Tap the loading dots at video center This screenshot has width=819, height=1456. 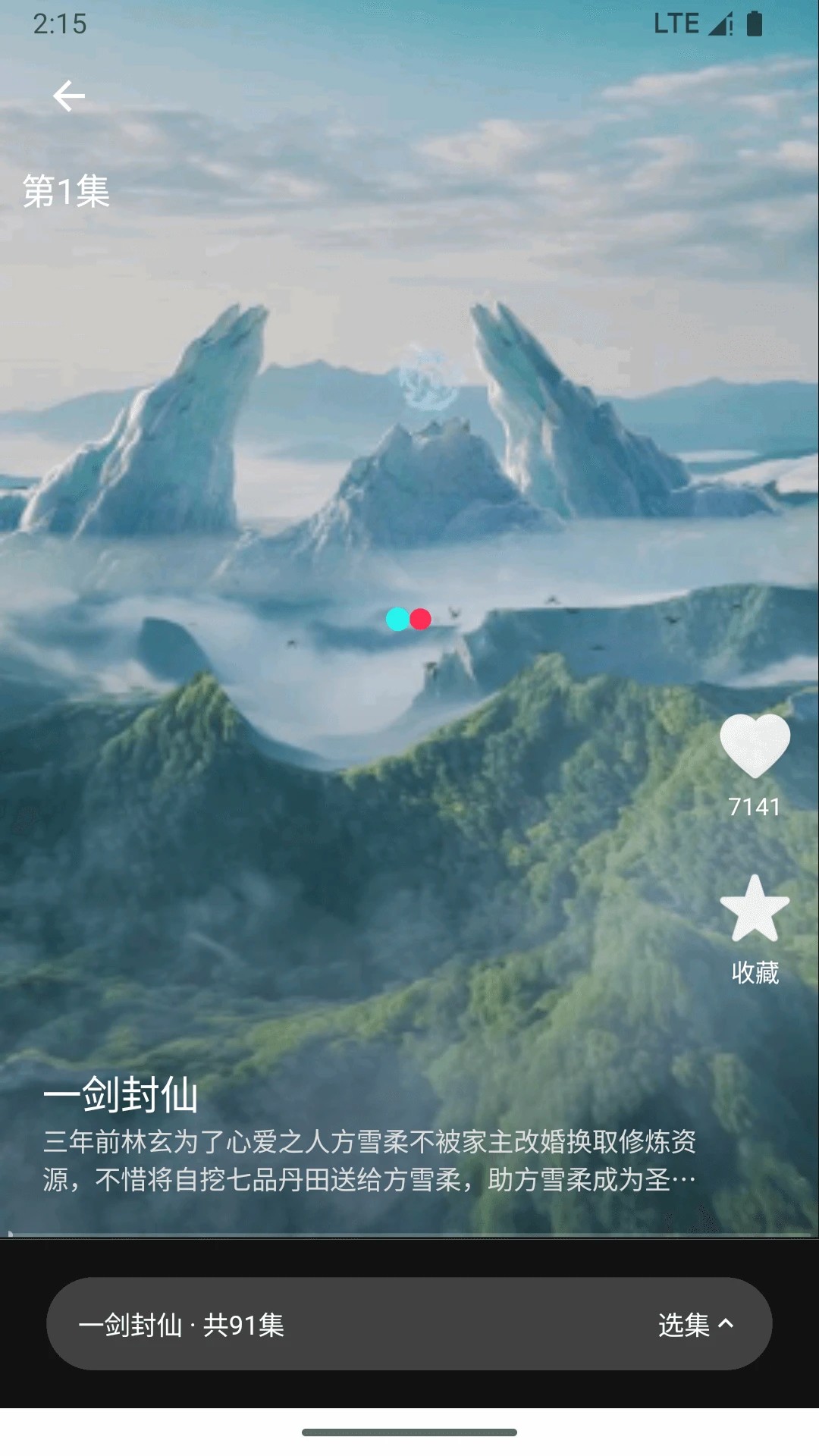[x=408, y=619]
